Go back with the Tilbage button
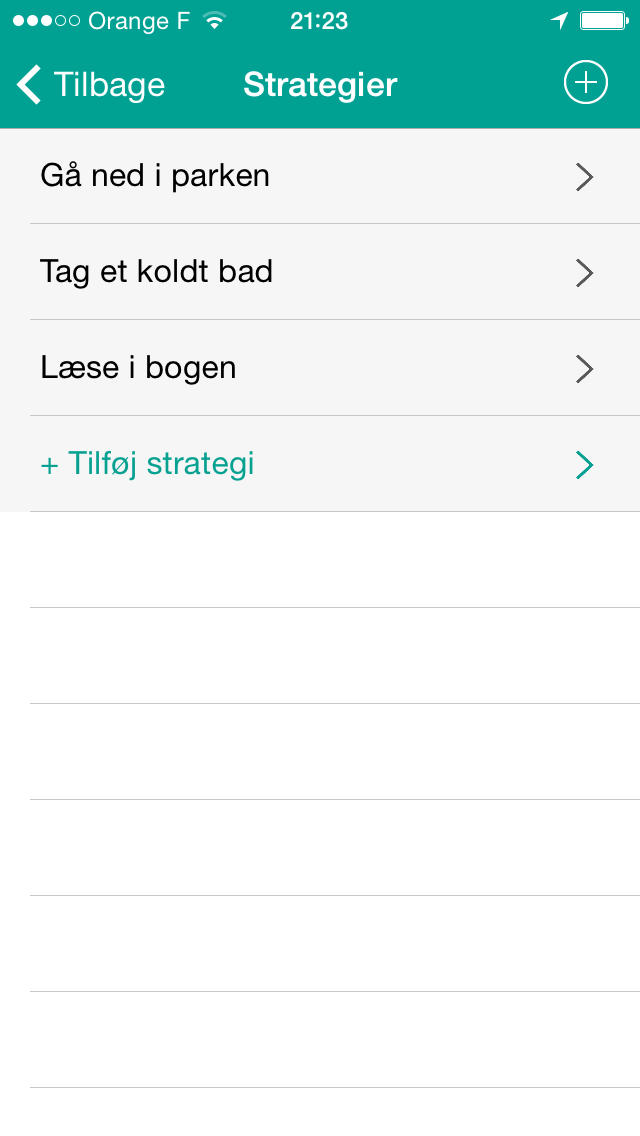Screen dimensions: 640x1136 [x=91, y=85]
